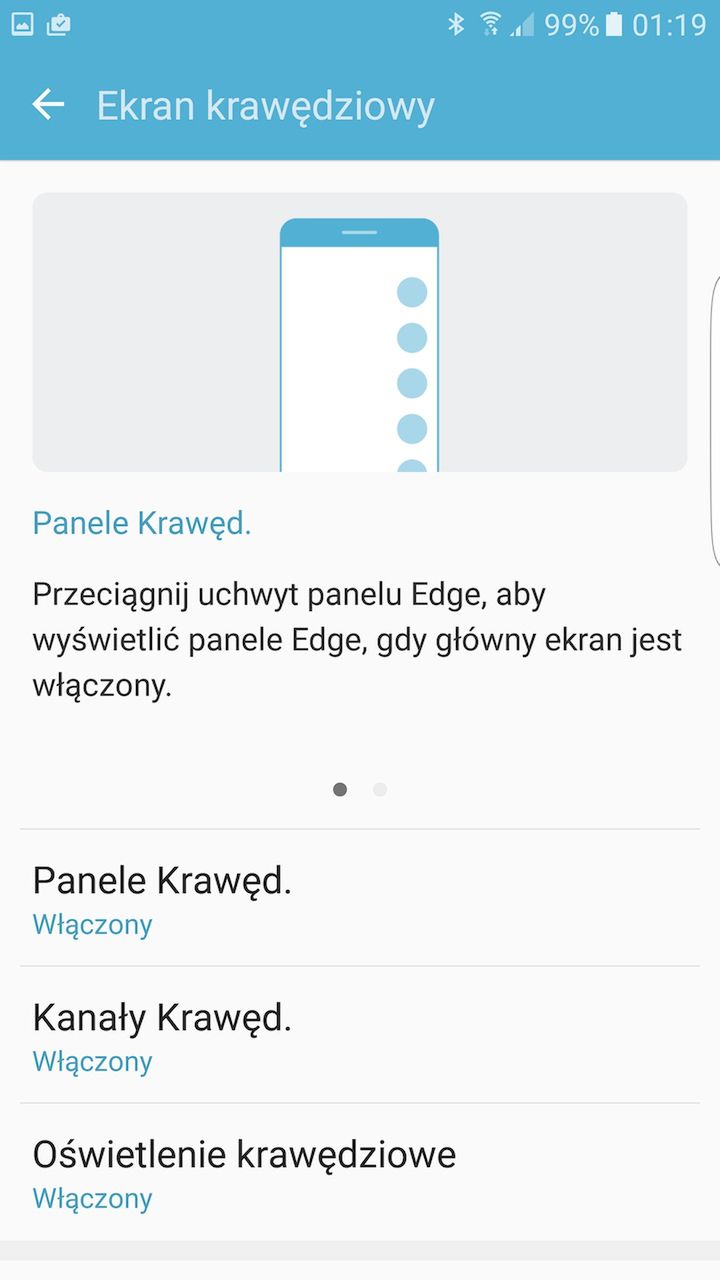Open Oświetlenie krawędziowe settings
The width and height of the screenshot is (720, 1280).
pyautogui.click(x=360, y=1172)
